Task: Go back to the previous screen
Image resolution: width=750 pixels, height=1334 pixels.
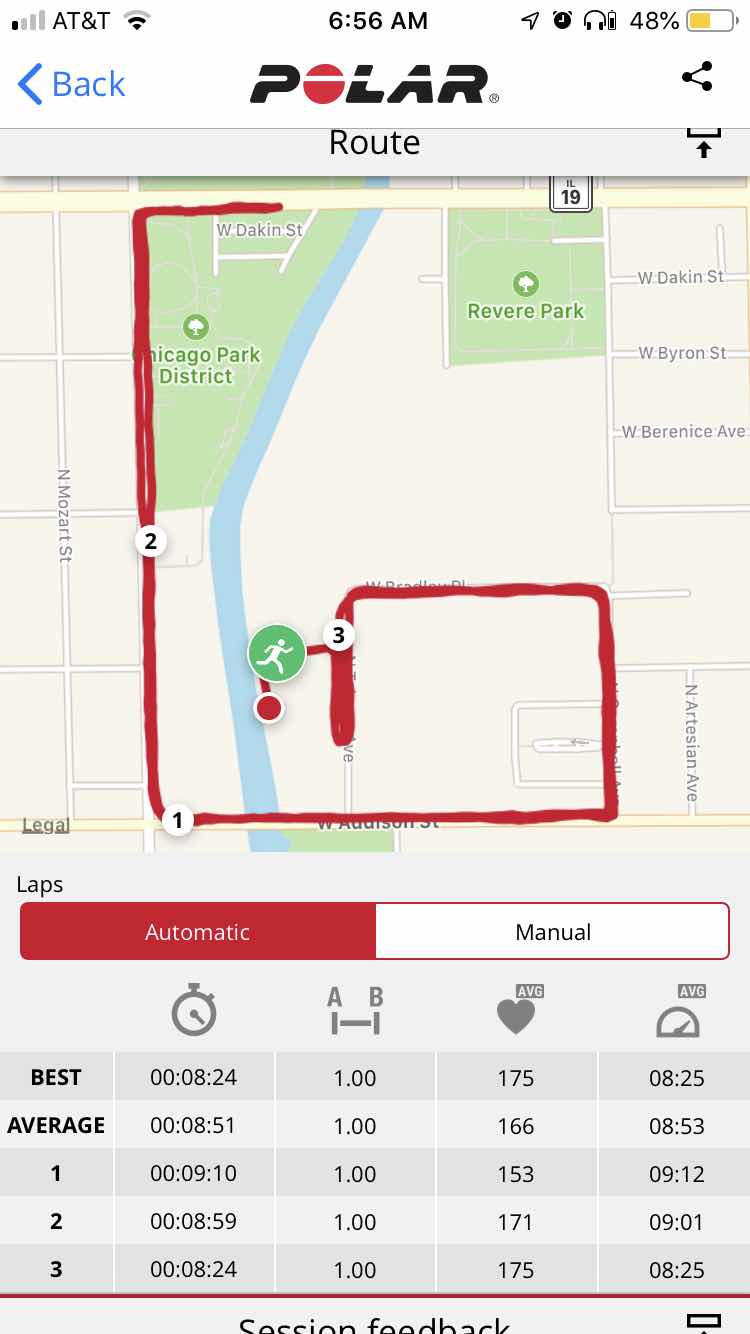Action: tap(71, 84)
